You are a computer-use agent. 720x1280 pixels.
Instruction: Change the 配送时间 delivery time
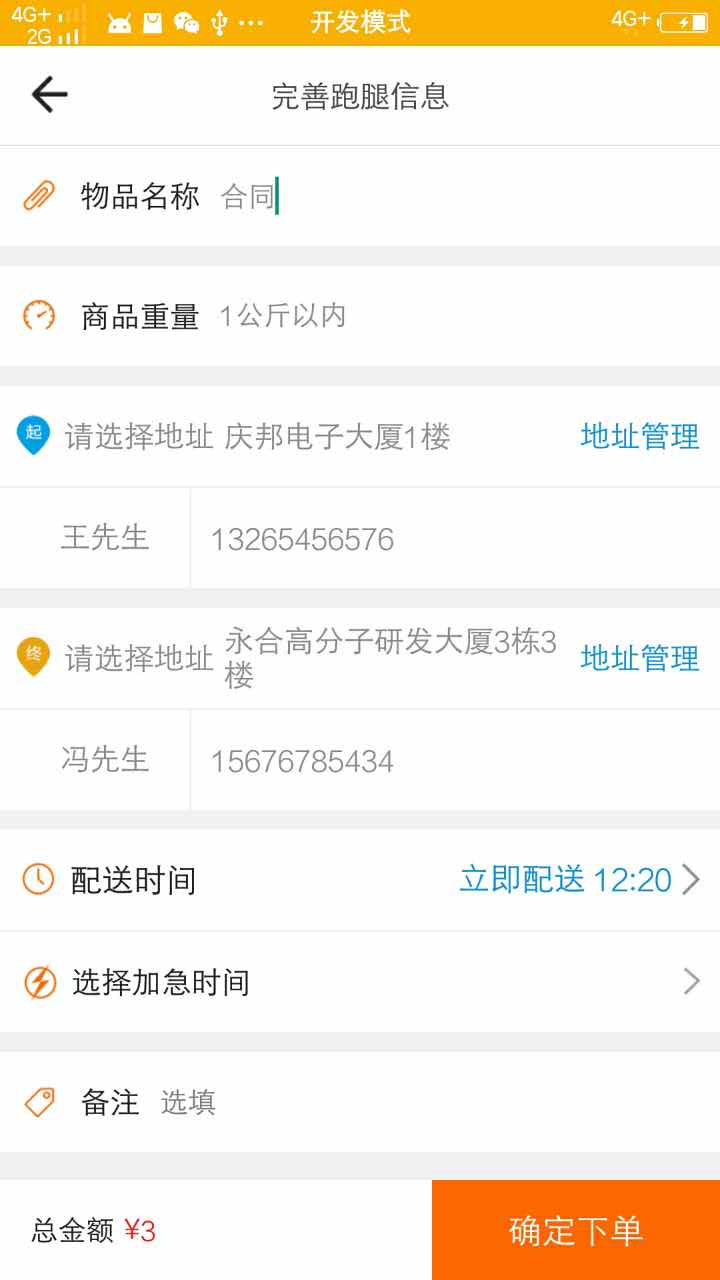[565, 880]
